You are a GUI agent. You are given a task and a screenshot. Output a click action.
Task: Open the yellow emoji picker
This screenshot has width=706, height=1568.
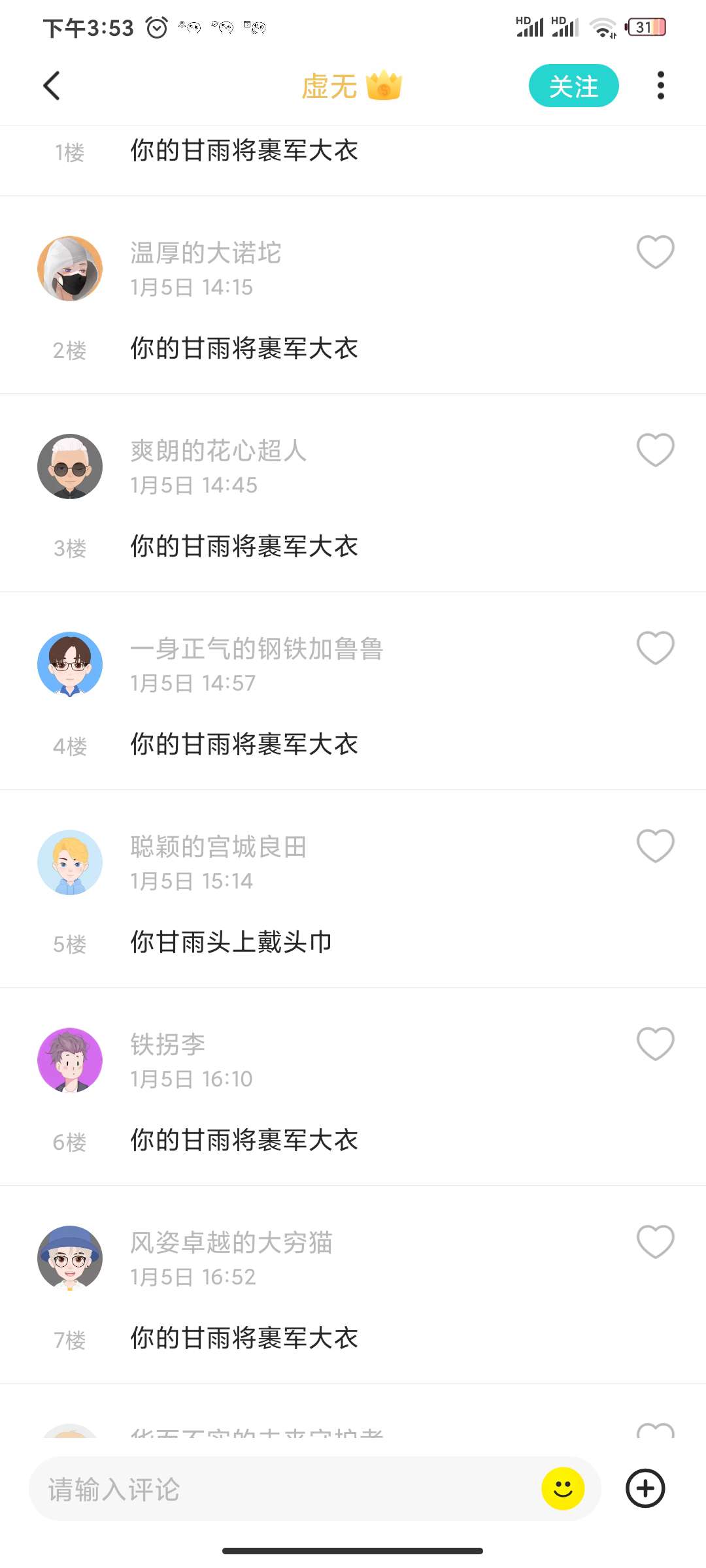[x=563, y=1489]
